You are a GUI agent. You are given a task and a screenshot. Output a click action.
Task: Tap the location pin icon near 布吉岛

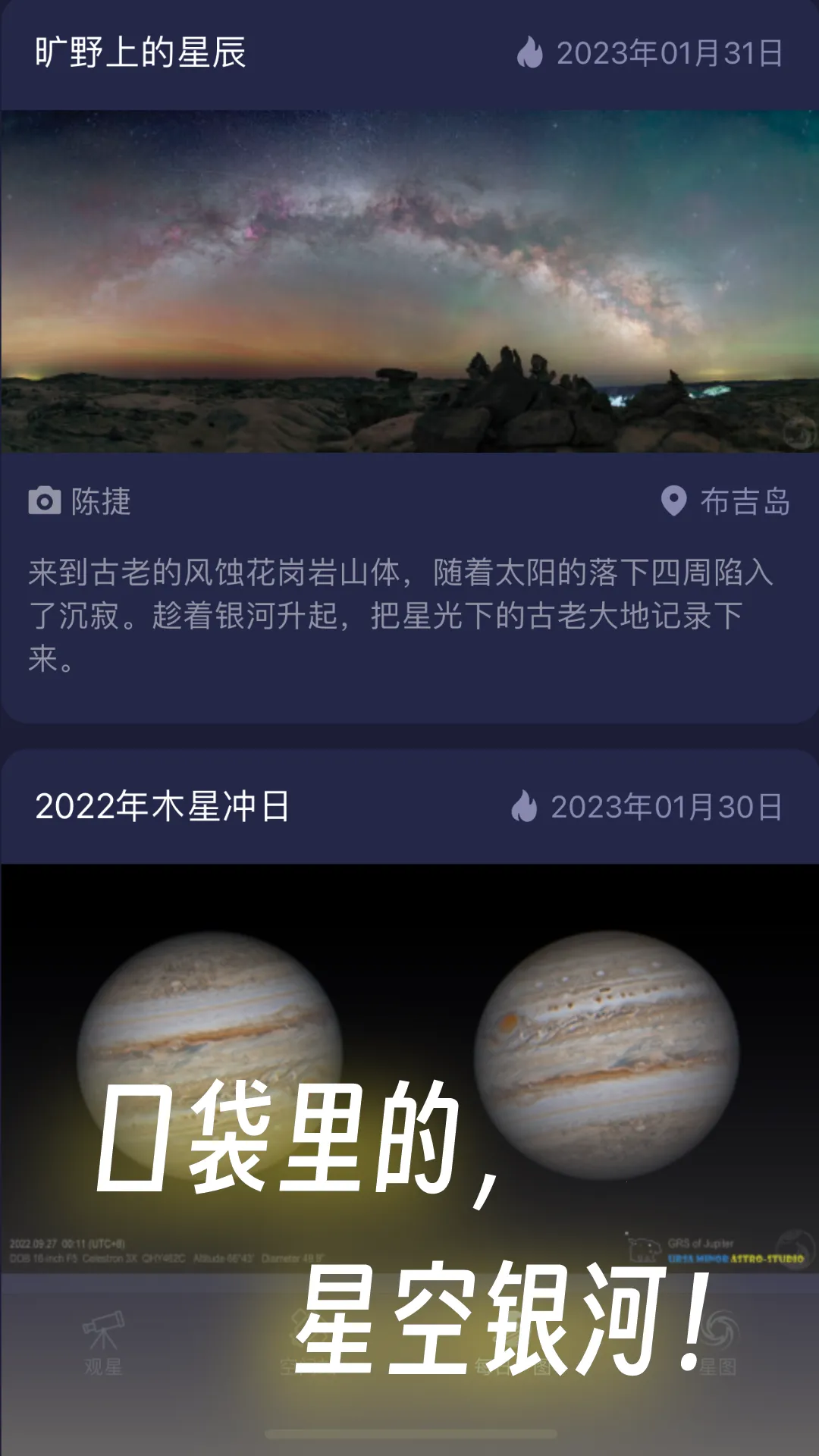coord(673,502)
